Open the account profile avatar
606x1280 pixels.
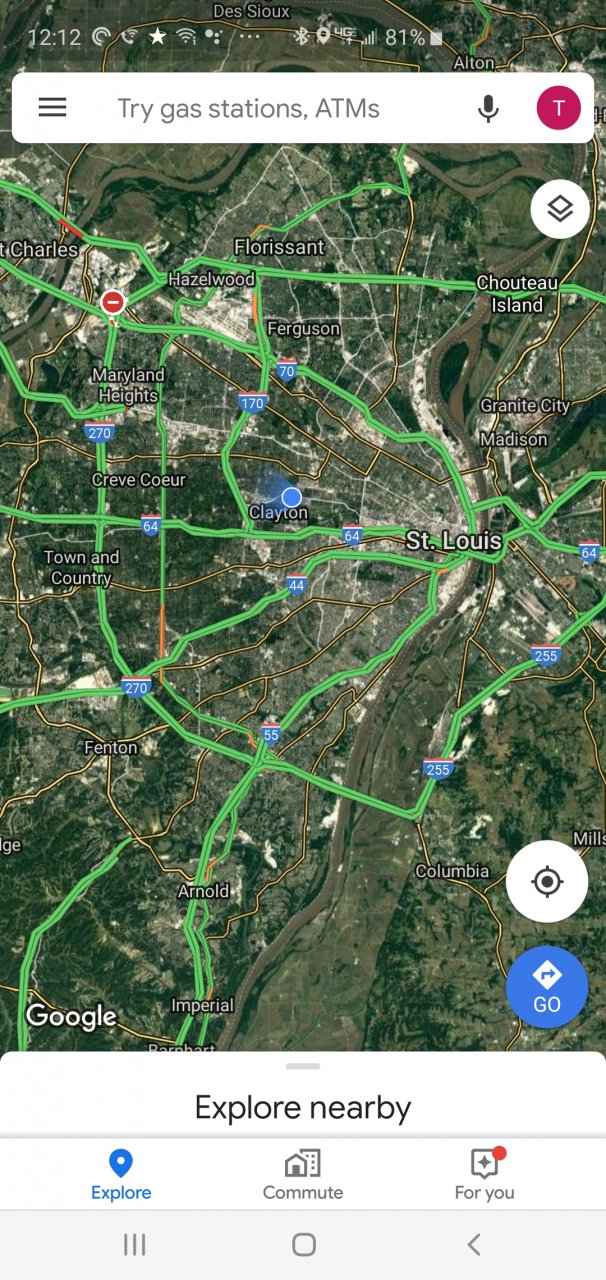coord(558,108)
